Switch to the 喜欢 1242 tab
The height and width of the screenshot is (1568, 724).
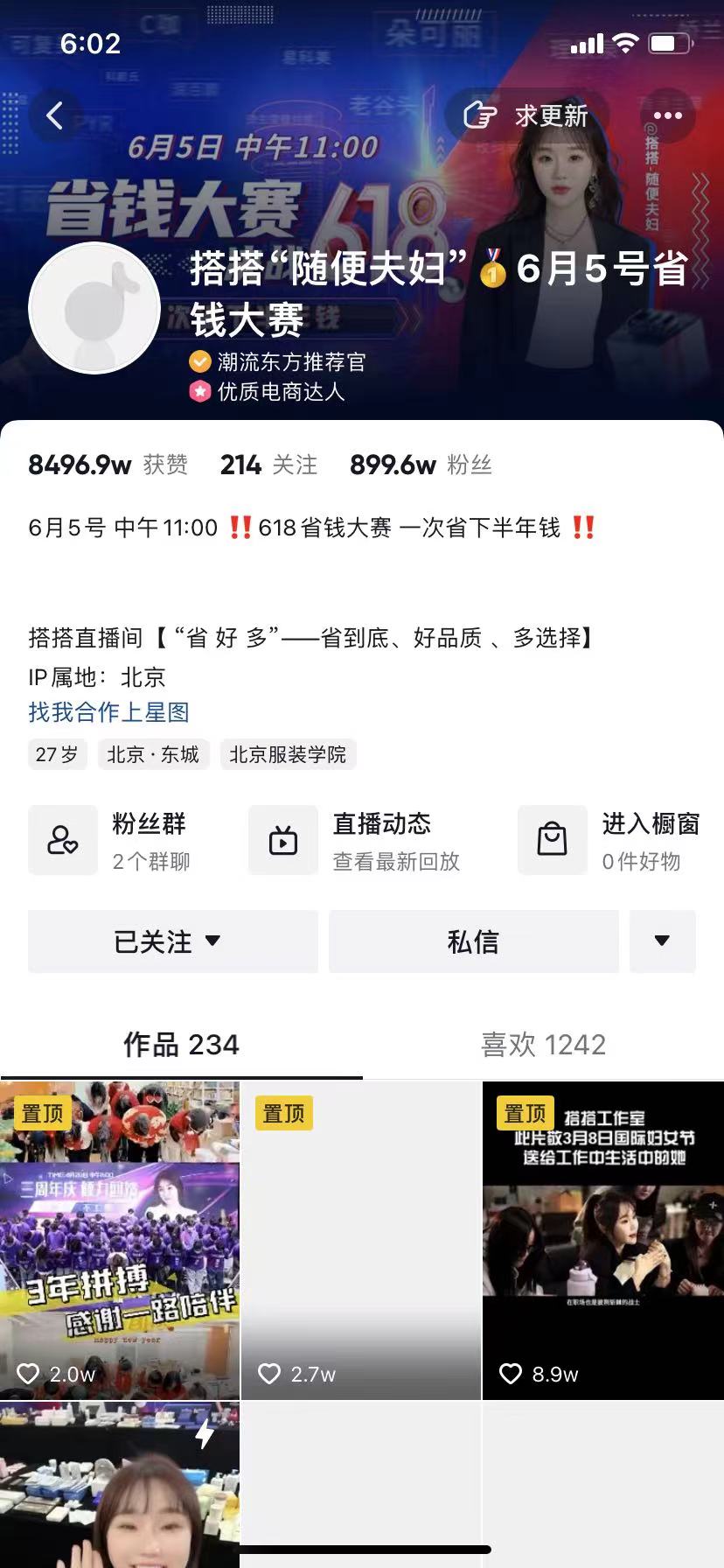pyautogui.click(x=543, y=1044)
